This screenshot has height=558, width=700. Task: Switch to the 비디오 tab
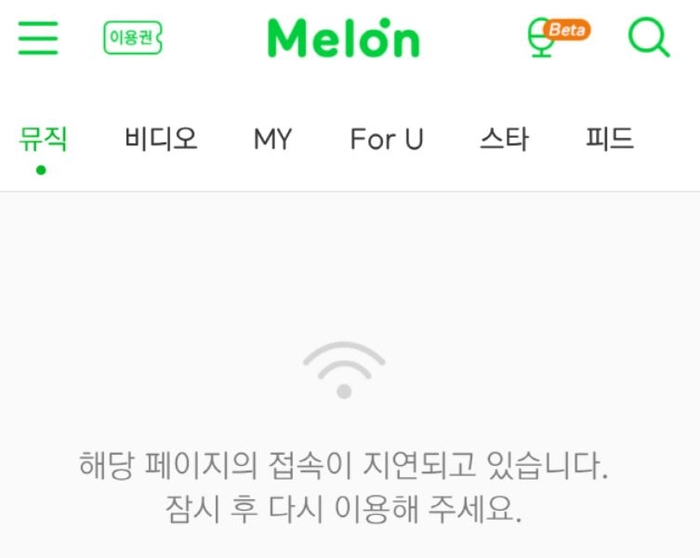(161, 139)
